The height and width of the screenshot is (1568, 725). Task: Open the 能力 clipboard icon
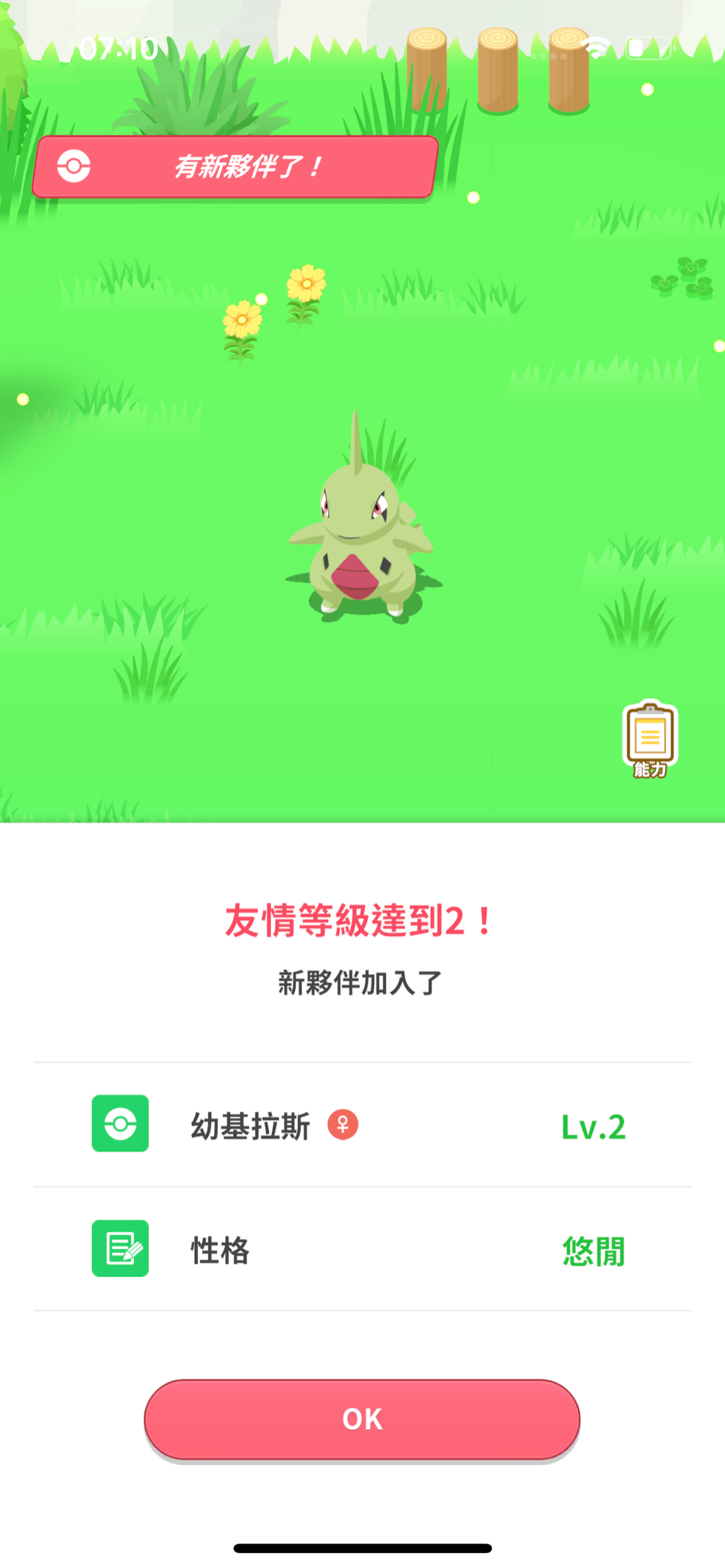coord(650,739)
